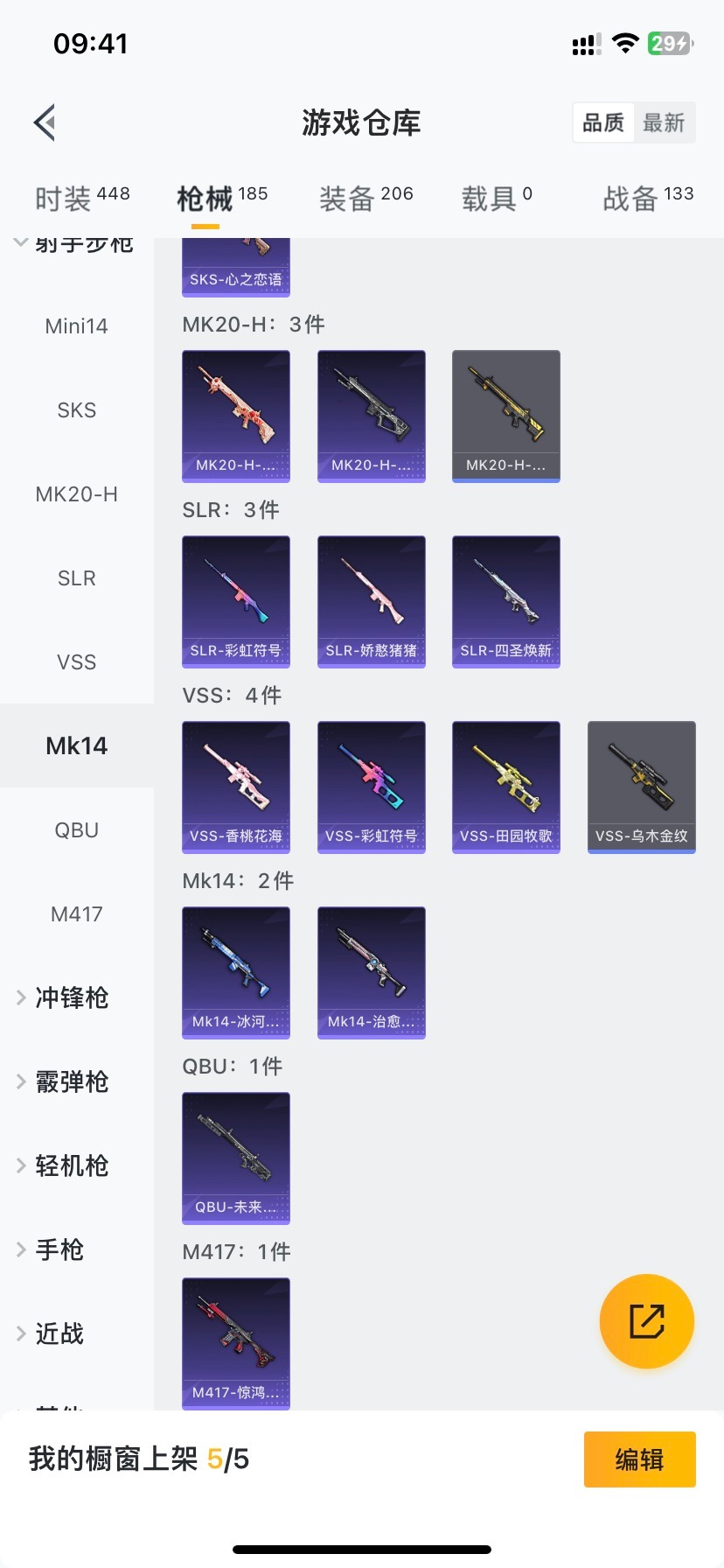
Task: Sort by 最新
Action: [664, 122]
